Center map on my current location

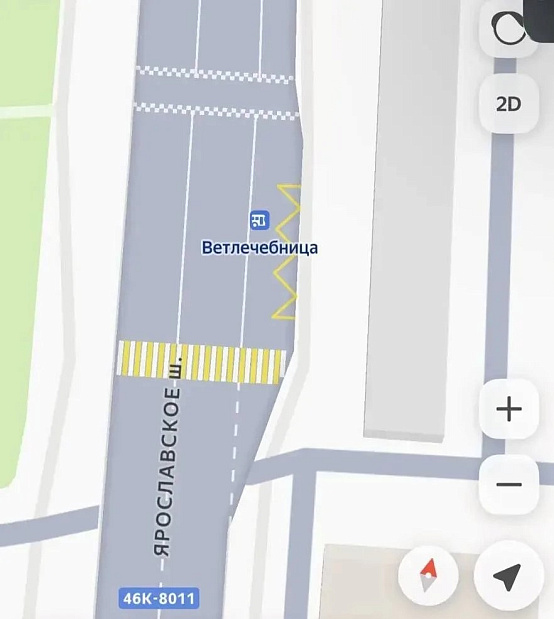509,576
